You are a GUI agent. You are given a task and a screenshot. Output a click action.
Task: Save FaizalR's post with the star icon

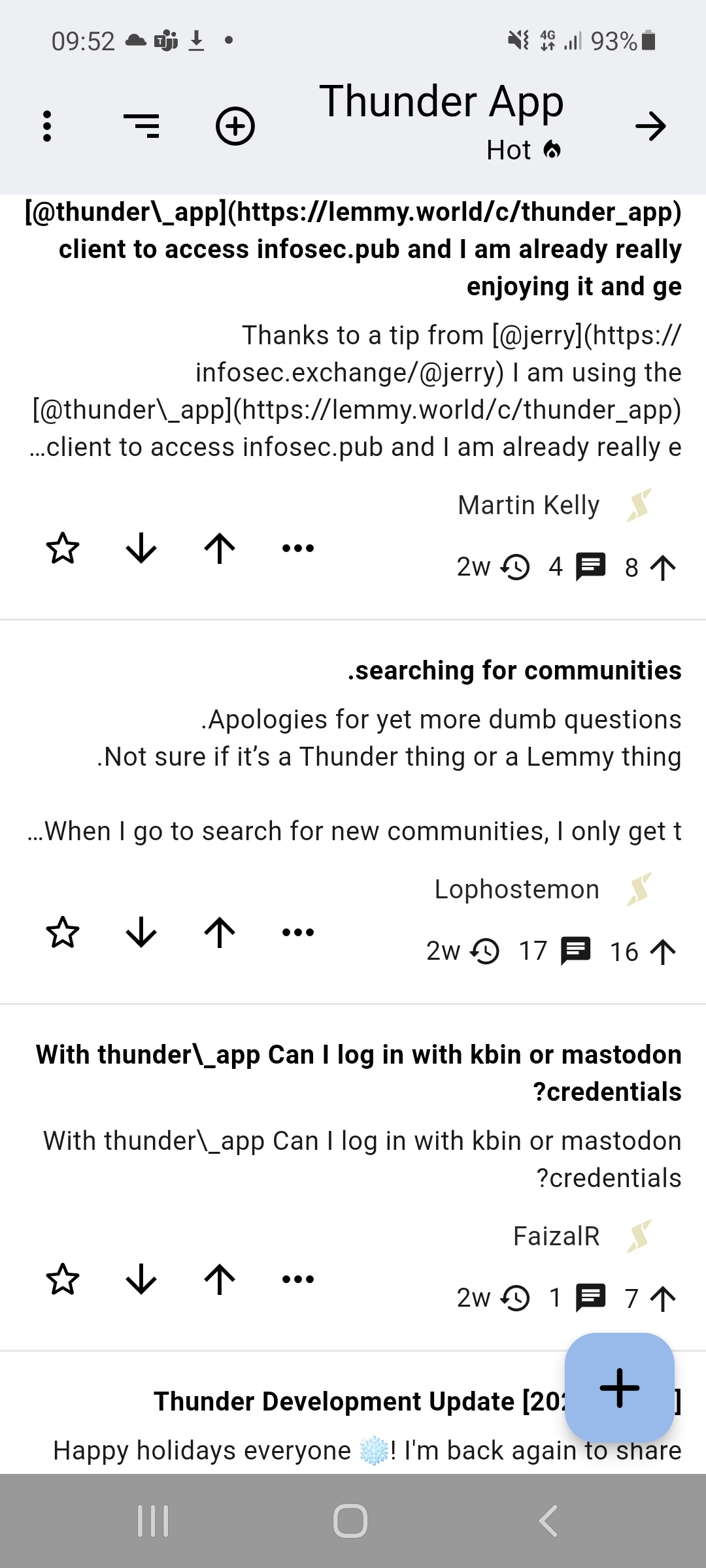click(63, 1279)
